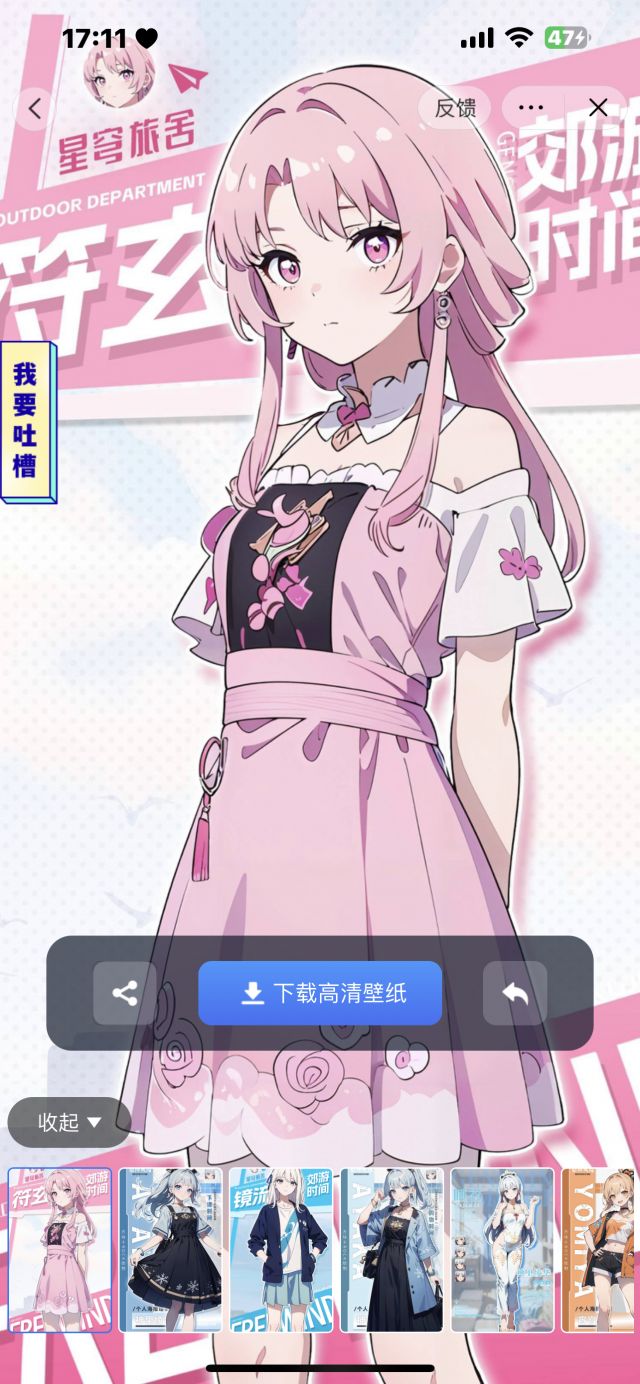Select the 镜流 navy jacket thumbnail

coord(281,1250)
